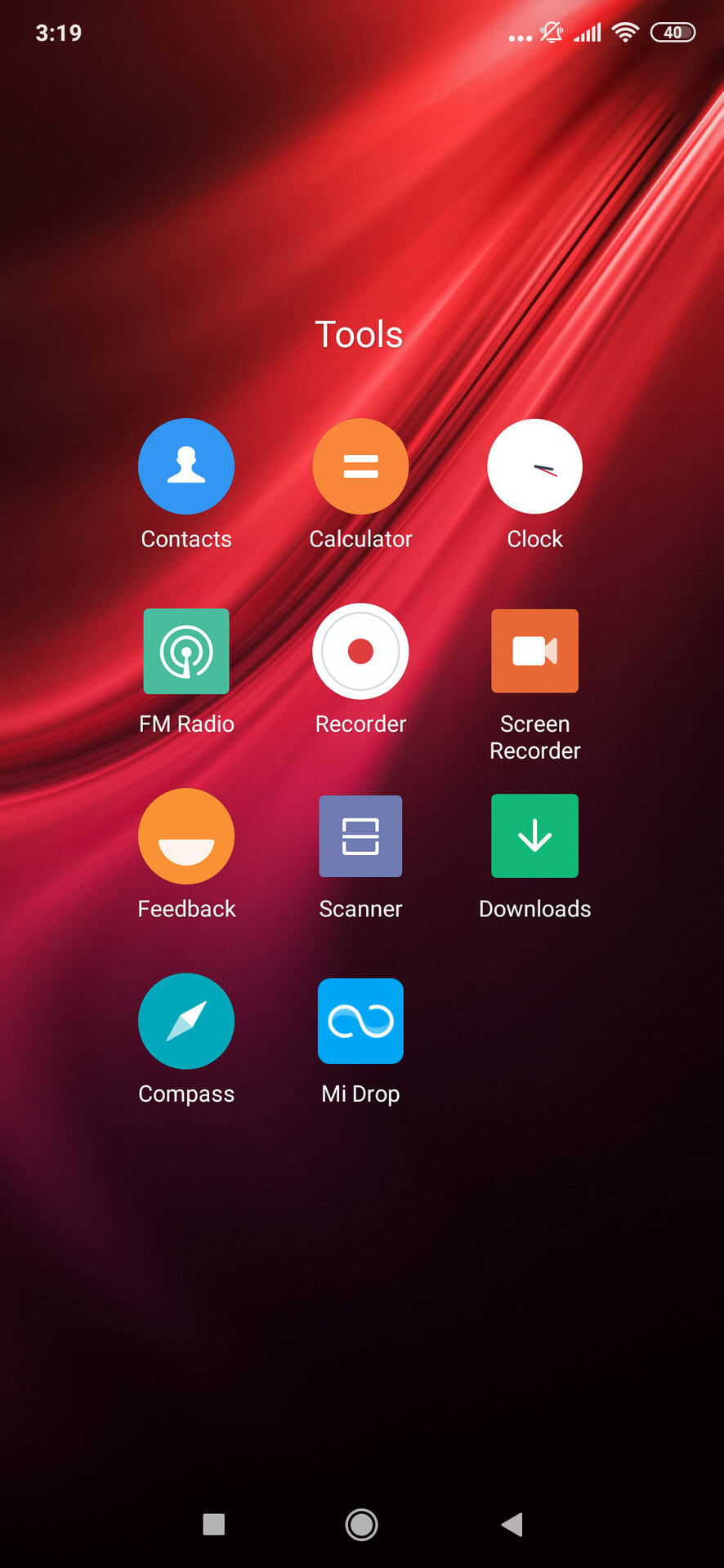Viewport: 724px width, 1568px height.
Task: Go to the home screen
Action: 361,1524
